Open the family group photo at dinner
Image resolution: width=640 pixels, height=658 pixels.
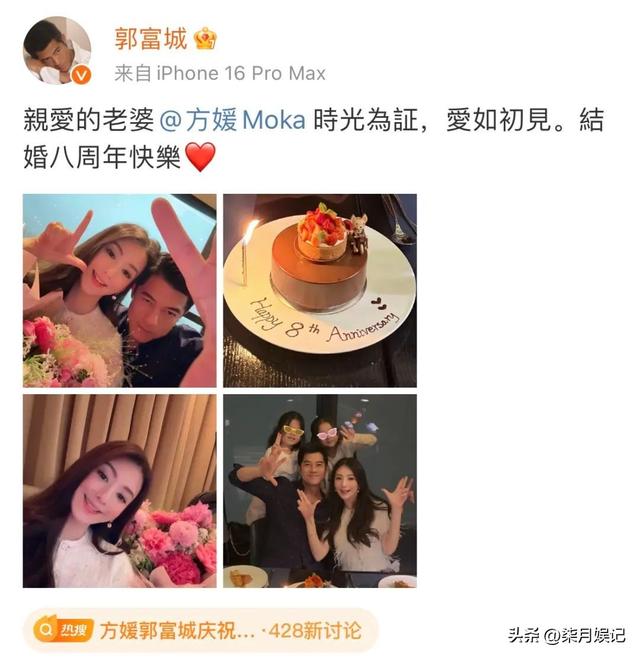[319, 490]
